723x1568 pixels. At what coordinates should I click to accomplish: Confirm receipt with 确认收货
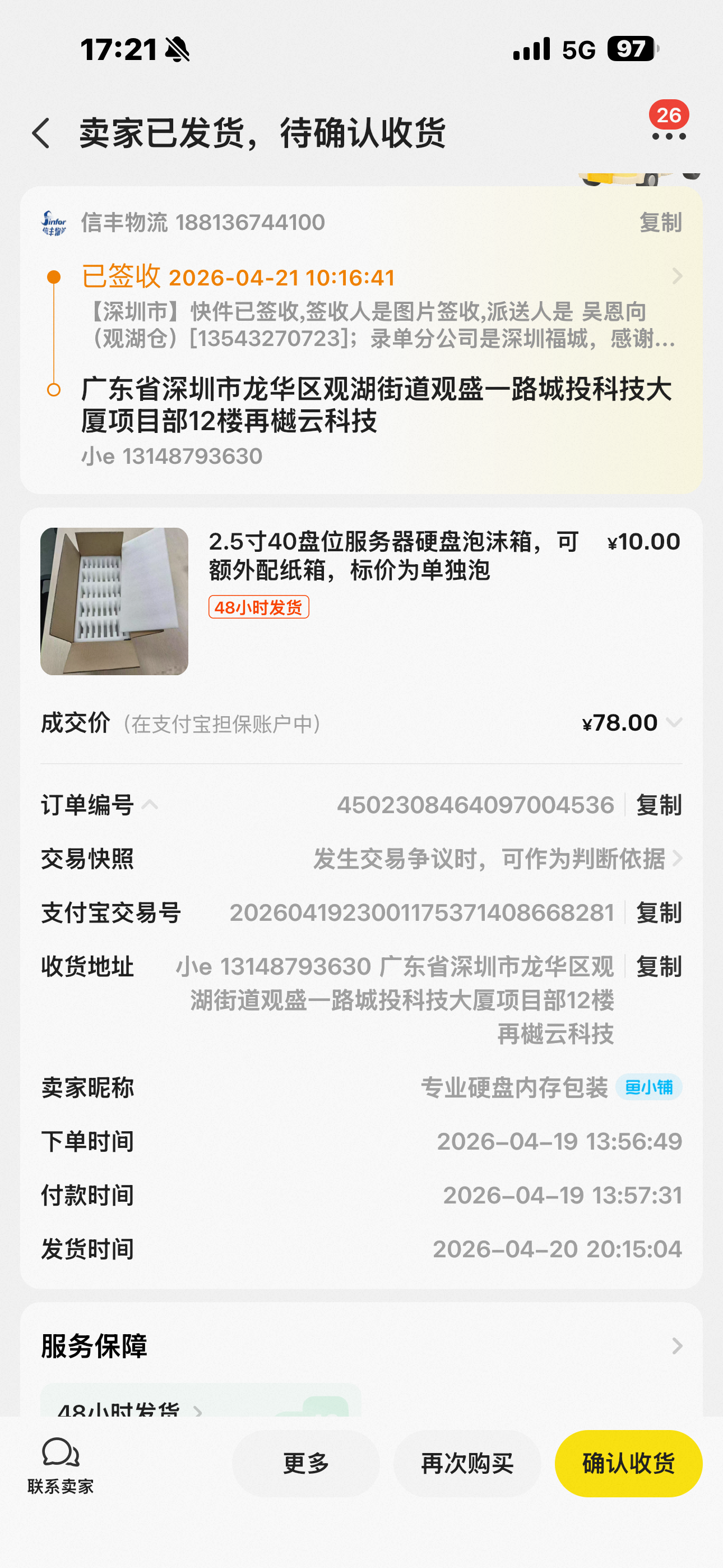pos(628,1463)
